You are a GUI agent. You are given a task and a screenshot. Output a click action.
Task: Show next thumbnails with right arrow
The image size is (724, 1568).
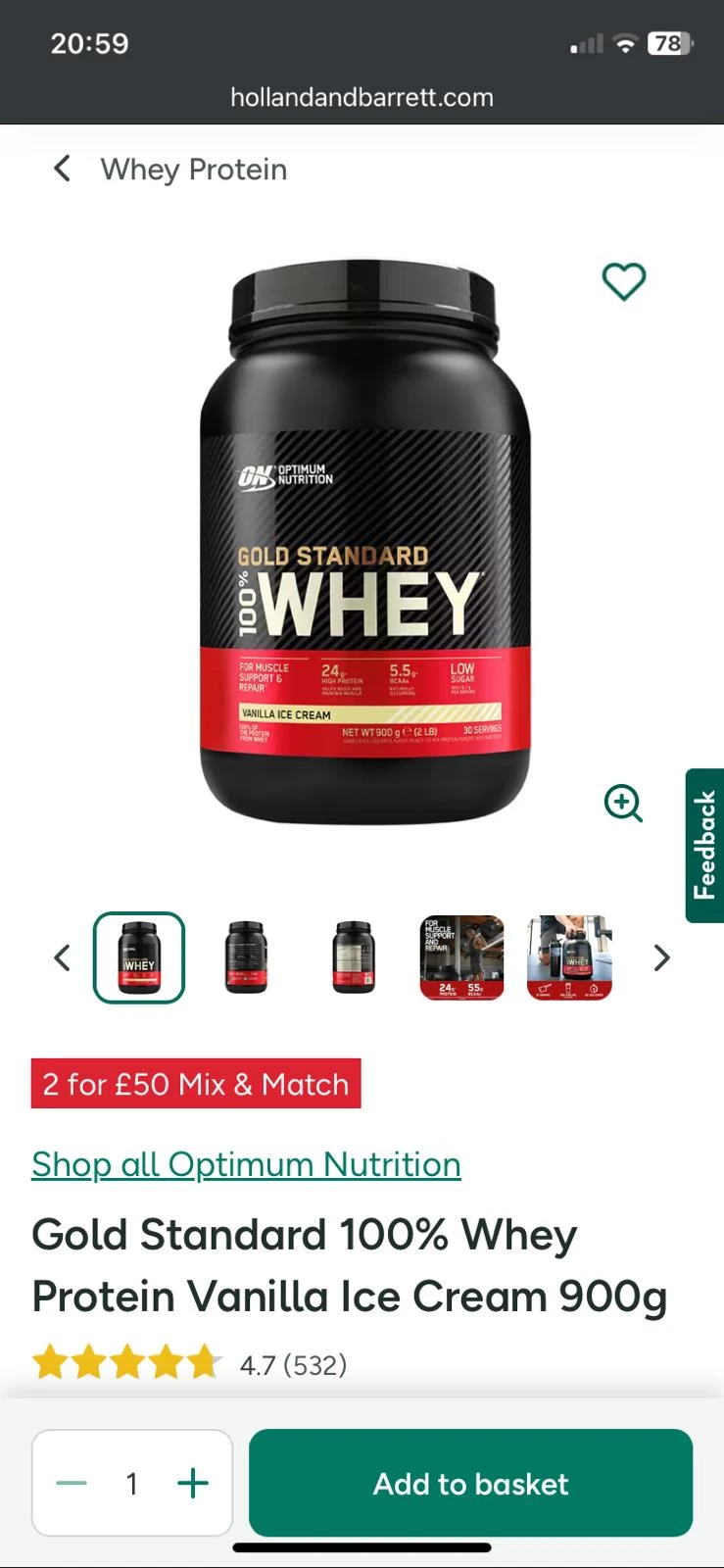click(662, 957)
